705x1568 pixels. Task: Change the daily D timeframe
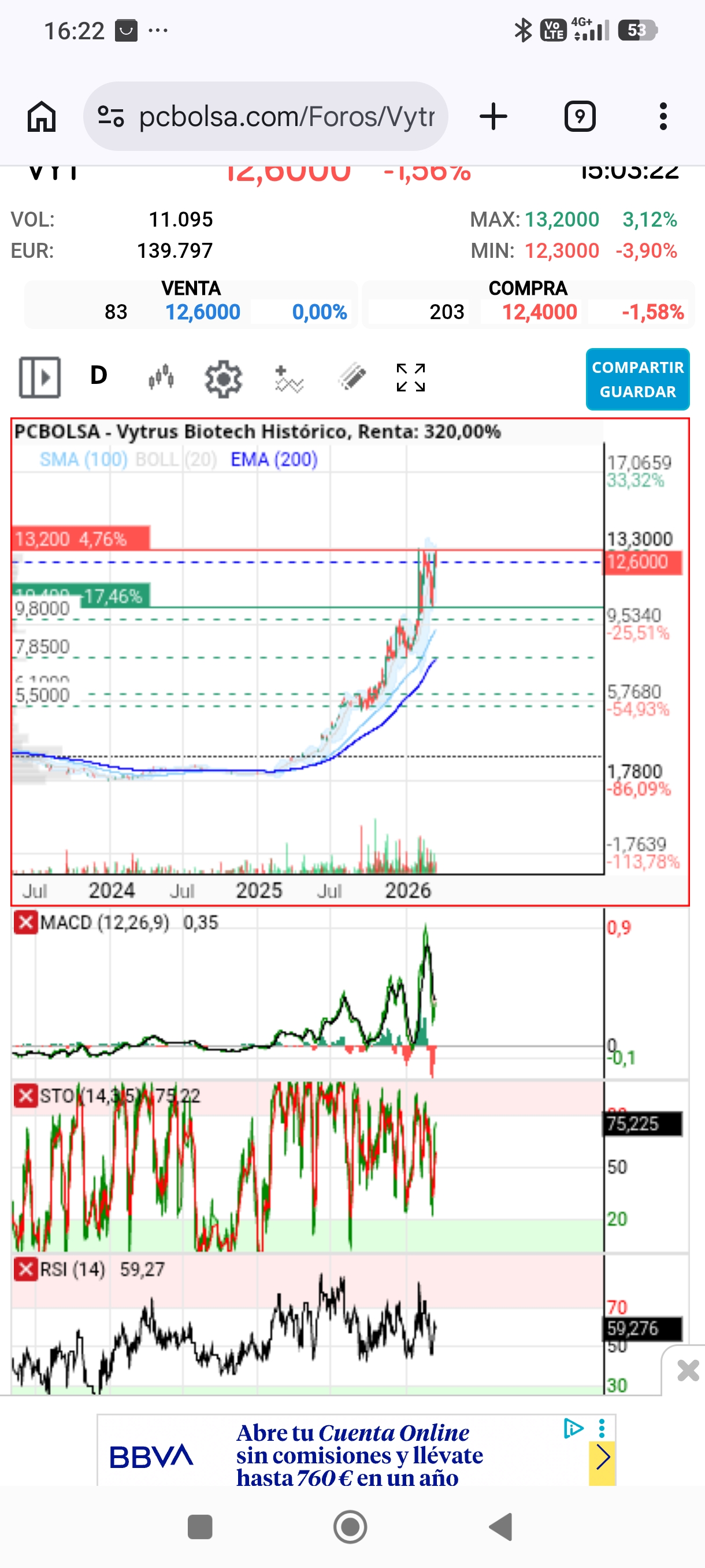pos(99,376)
